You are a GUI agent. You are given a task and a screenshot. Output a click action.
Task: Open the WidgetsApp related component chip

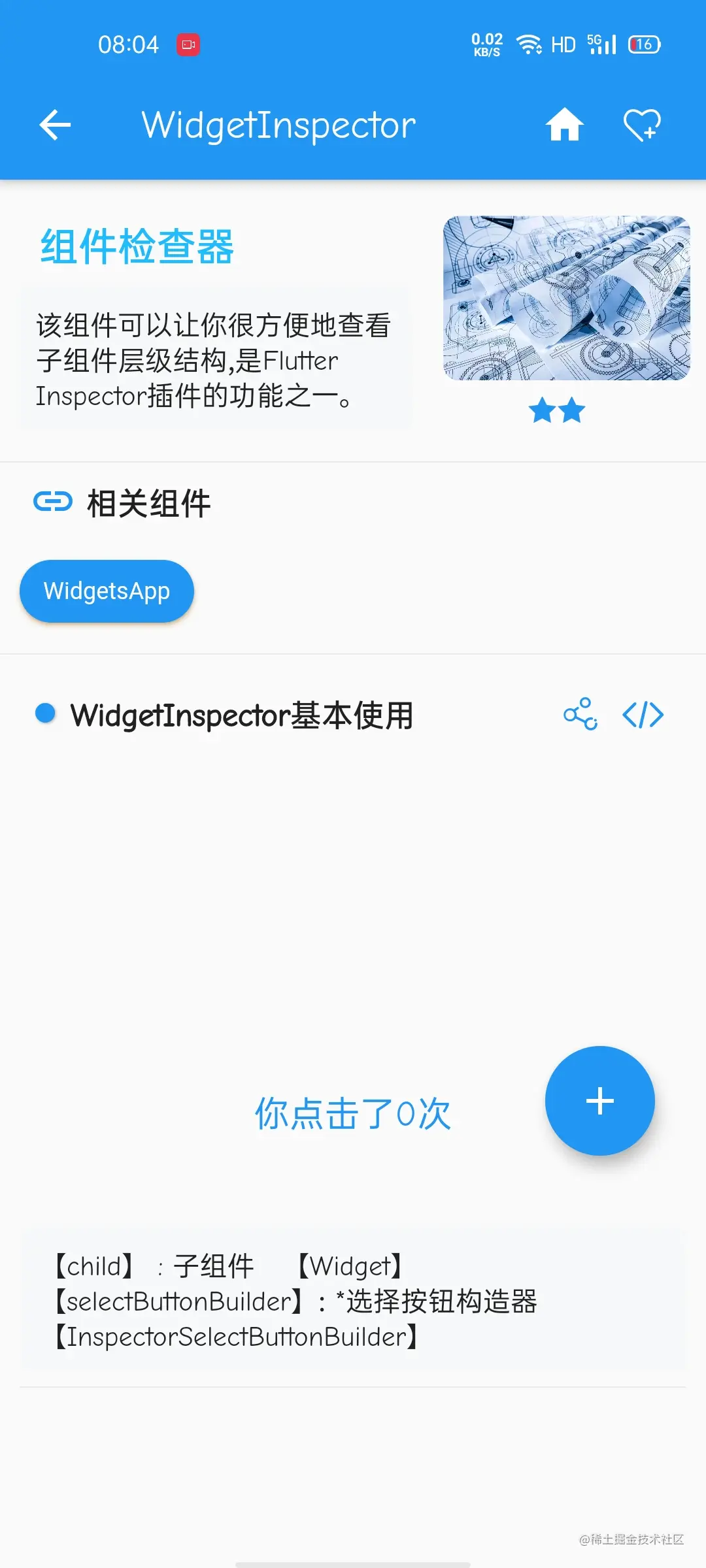107,591
